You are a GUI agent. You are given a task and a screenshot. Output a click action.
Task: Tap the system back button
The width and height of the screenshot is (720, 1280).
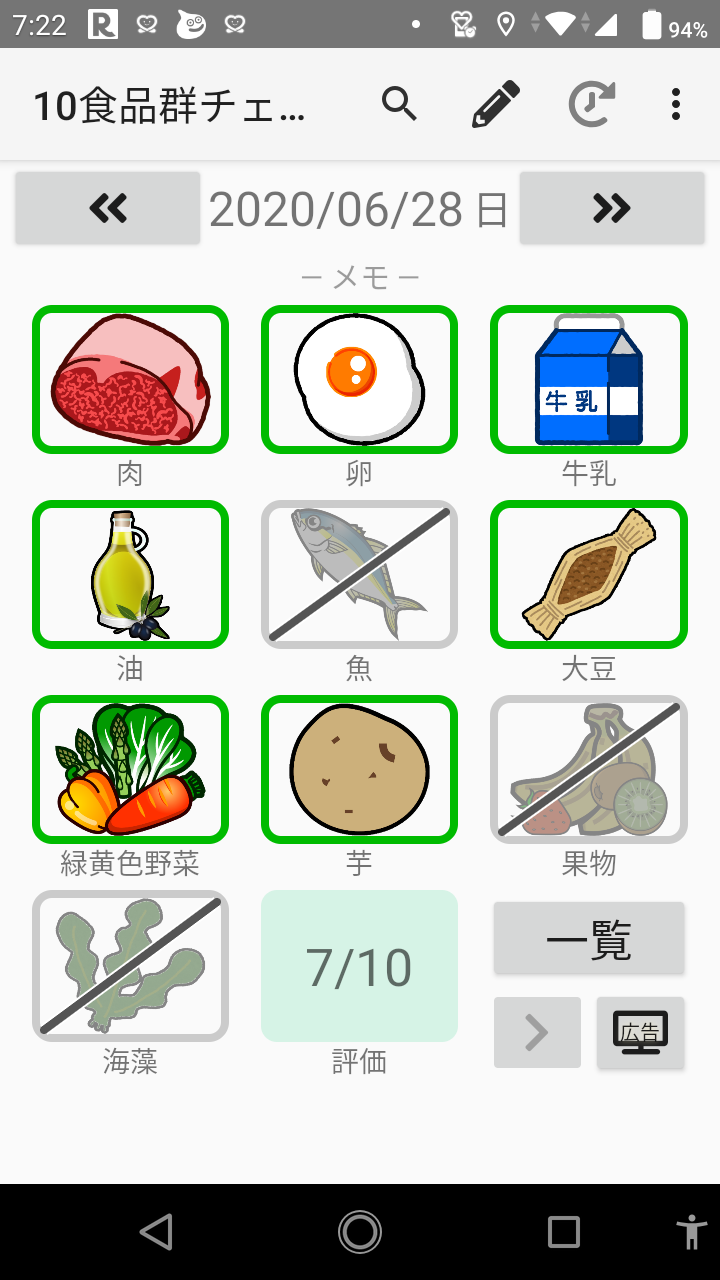[x=156, y=1232]
